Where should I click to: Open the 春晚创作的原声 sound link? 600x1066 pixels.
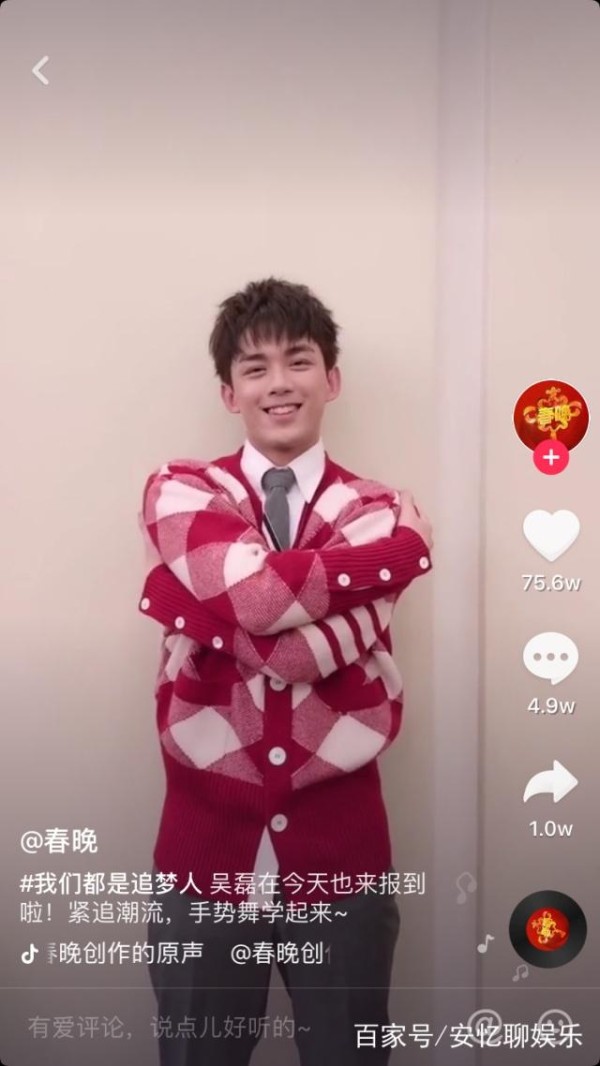coord(124,953)
